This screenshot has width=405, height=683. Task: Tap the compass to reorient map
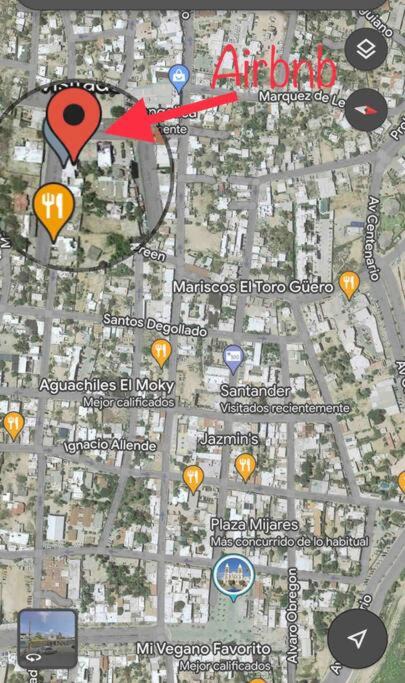pos(366,110)
